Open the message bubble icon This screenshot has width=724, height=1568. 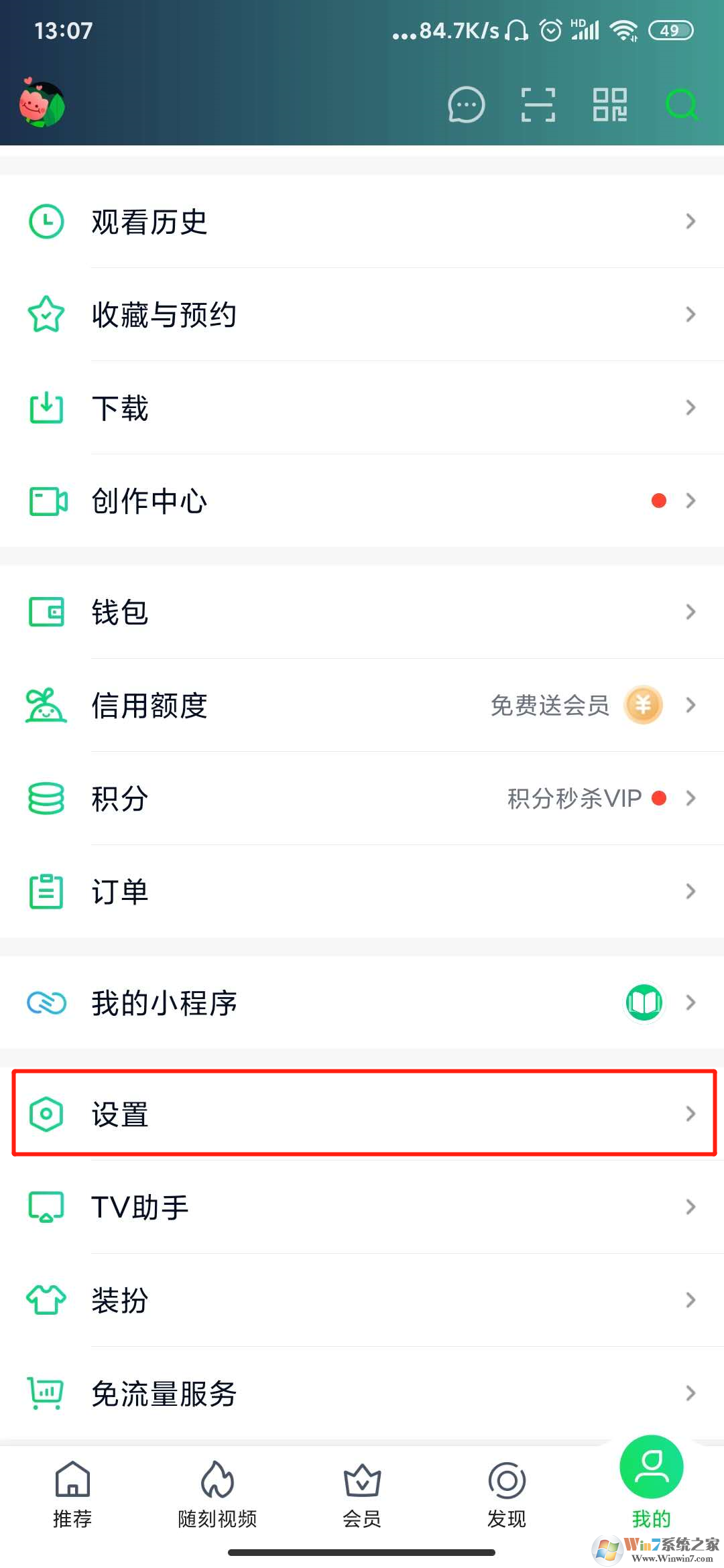click(467, 105)
